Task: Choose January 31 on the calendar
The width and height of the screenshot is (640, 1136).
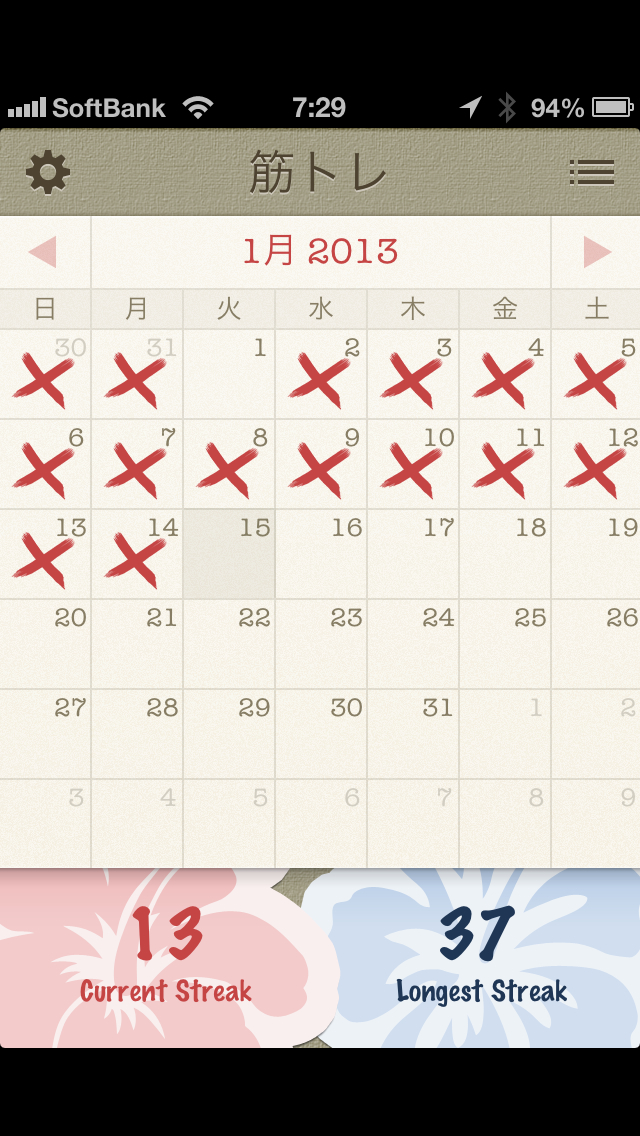Action: (413, 734)
